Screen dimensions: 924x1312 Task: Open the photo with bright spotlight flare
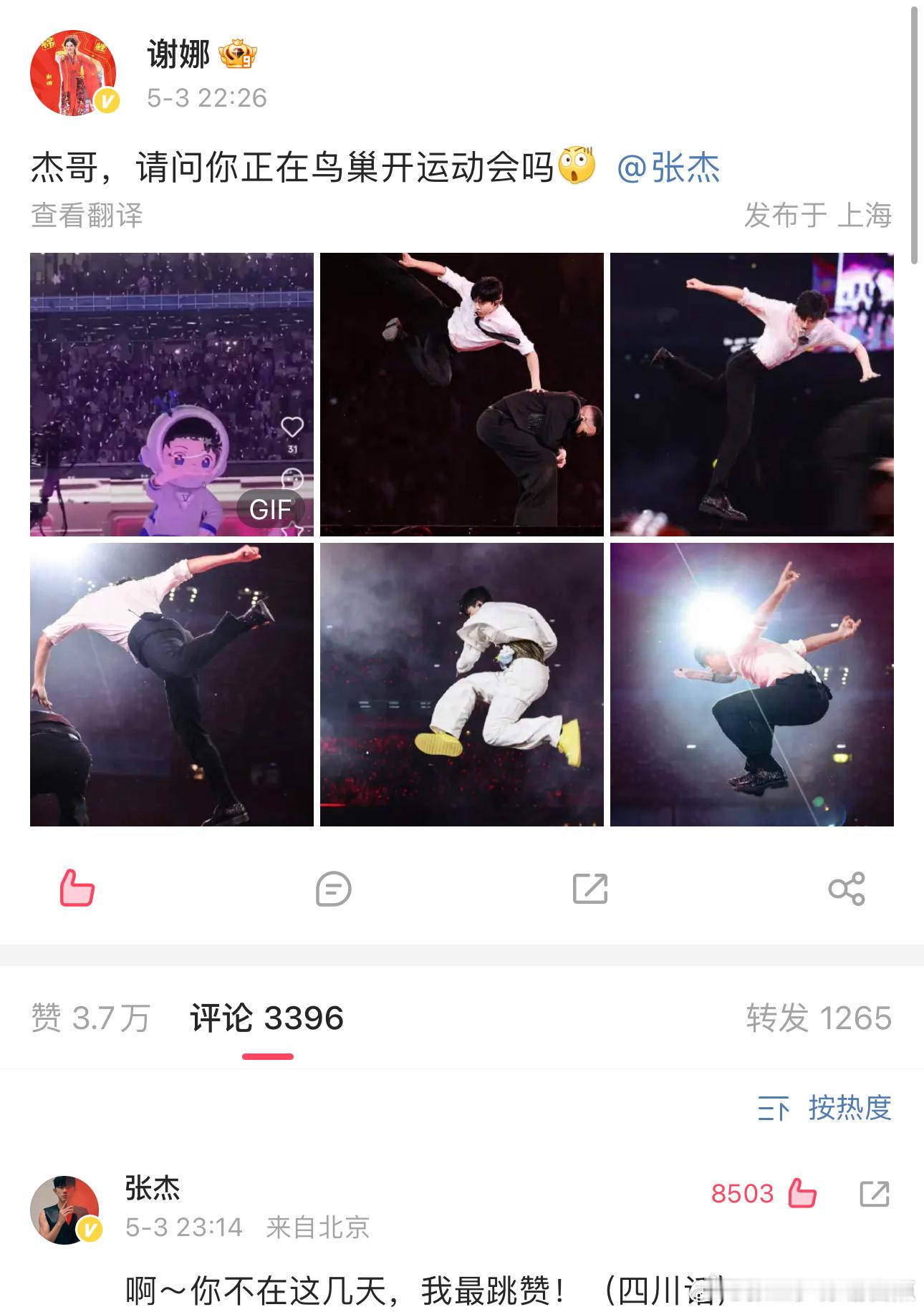[752, 684]
